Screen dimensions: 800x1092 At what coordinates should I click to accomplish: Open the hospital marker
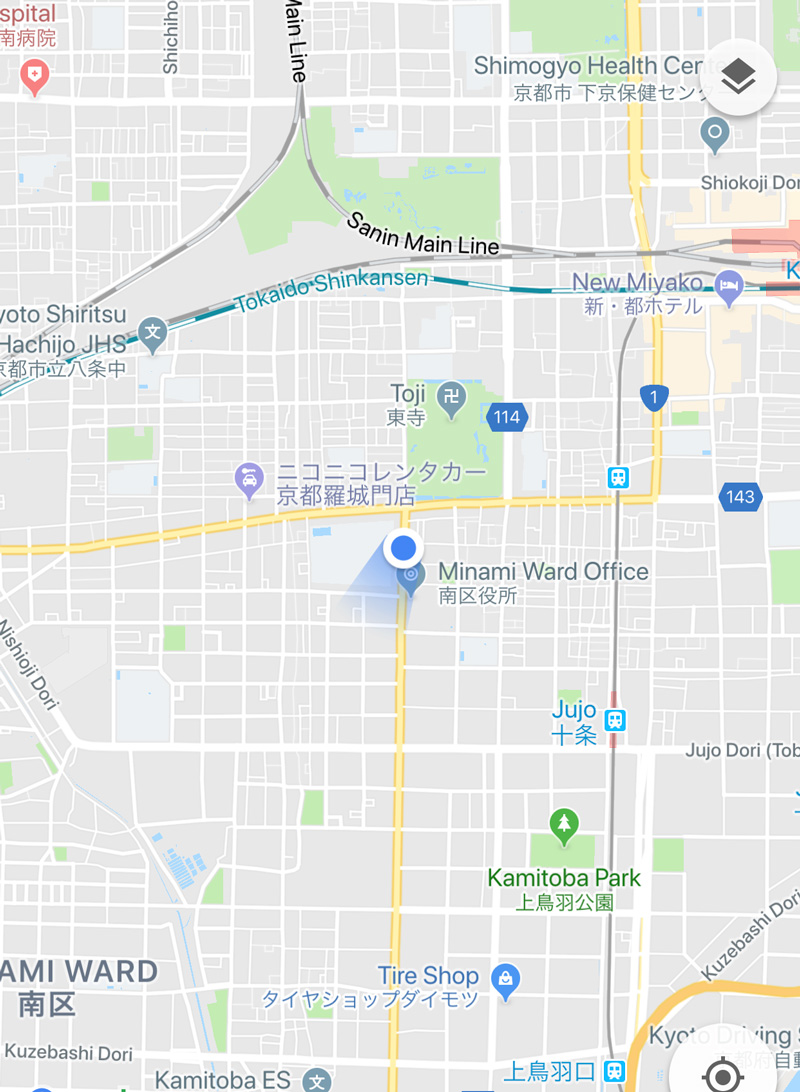(x=35, y=77)
